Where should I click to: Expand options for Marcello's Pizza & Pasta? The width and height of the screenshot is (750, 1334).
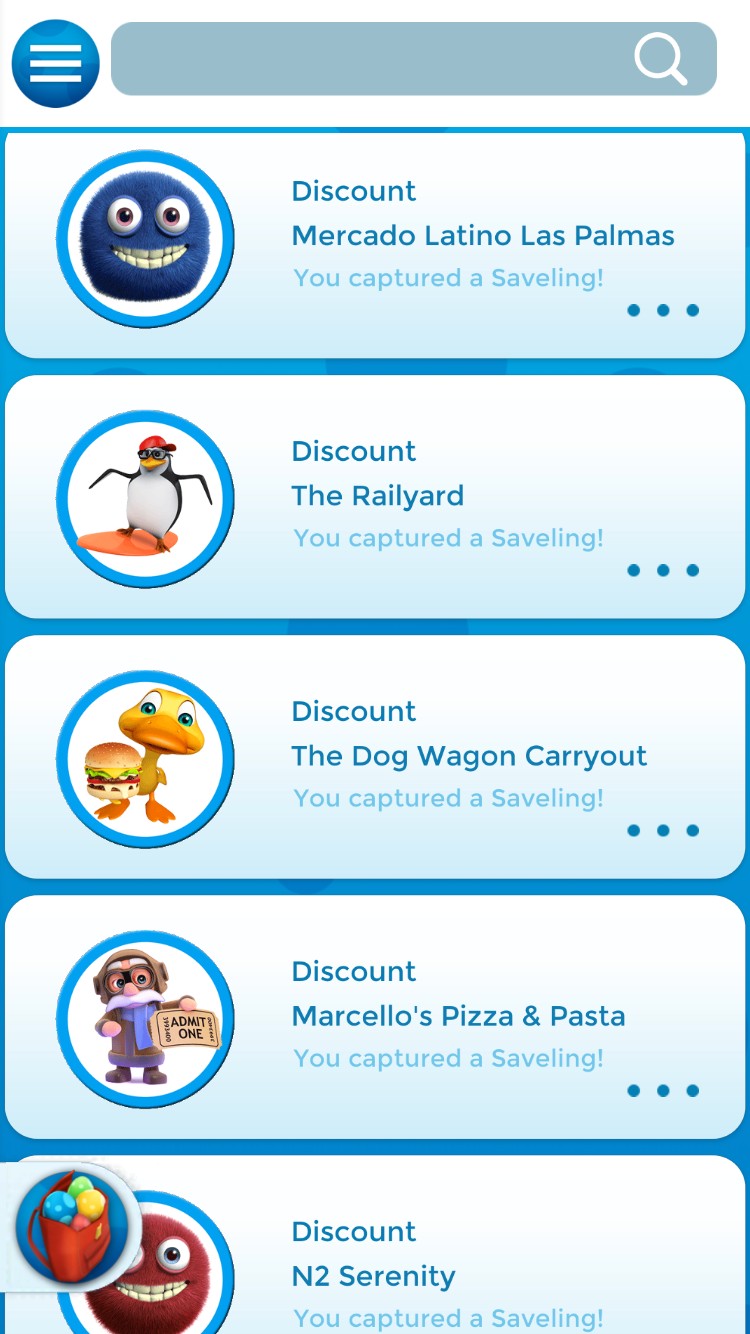[x=662, y=1090]
